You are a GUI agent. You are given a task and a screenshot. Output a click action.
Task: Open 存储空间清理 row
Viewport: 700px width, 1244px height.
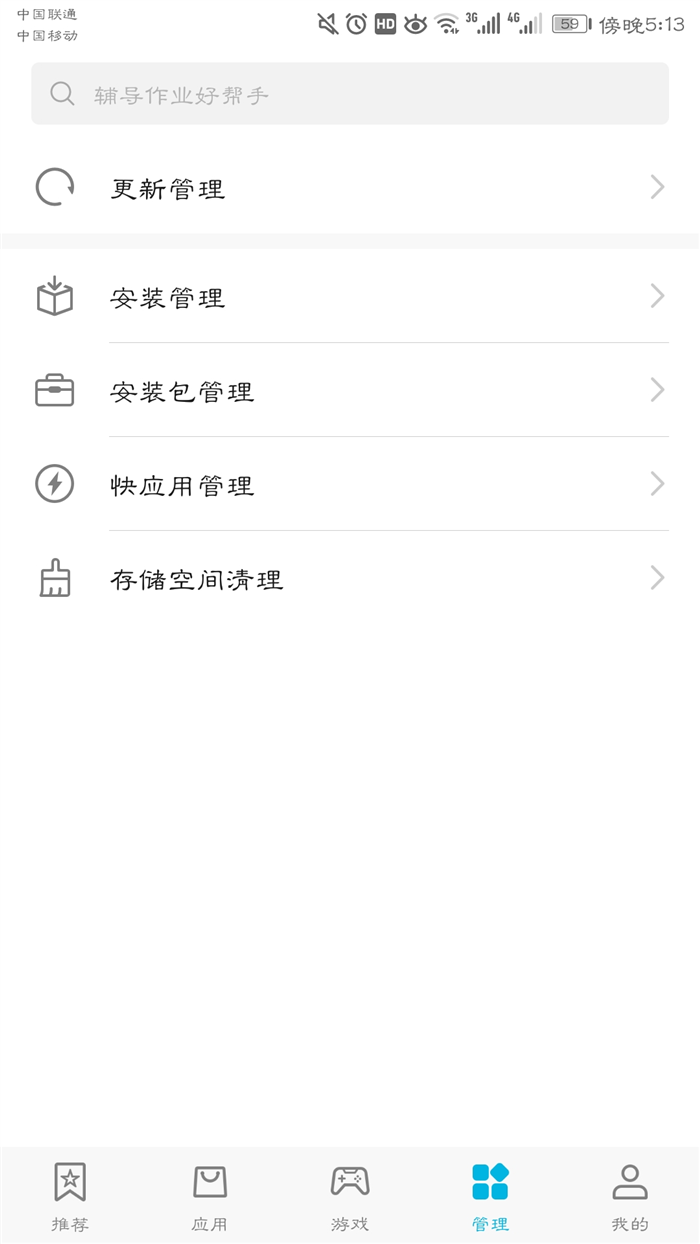click(x=350, y=578)
